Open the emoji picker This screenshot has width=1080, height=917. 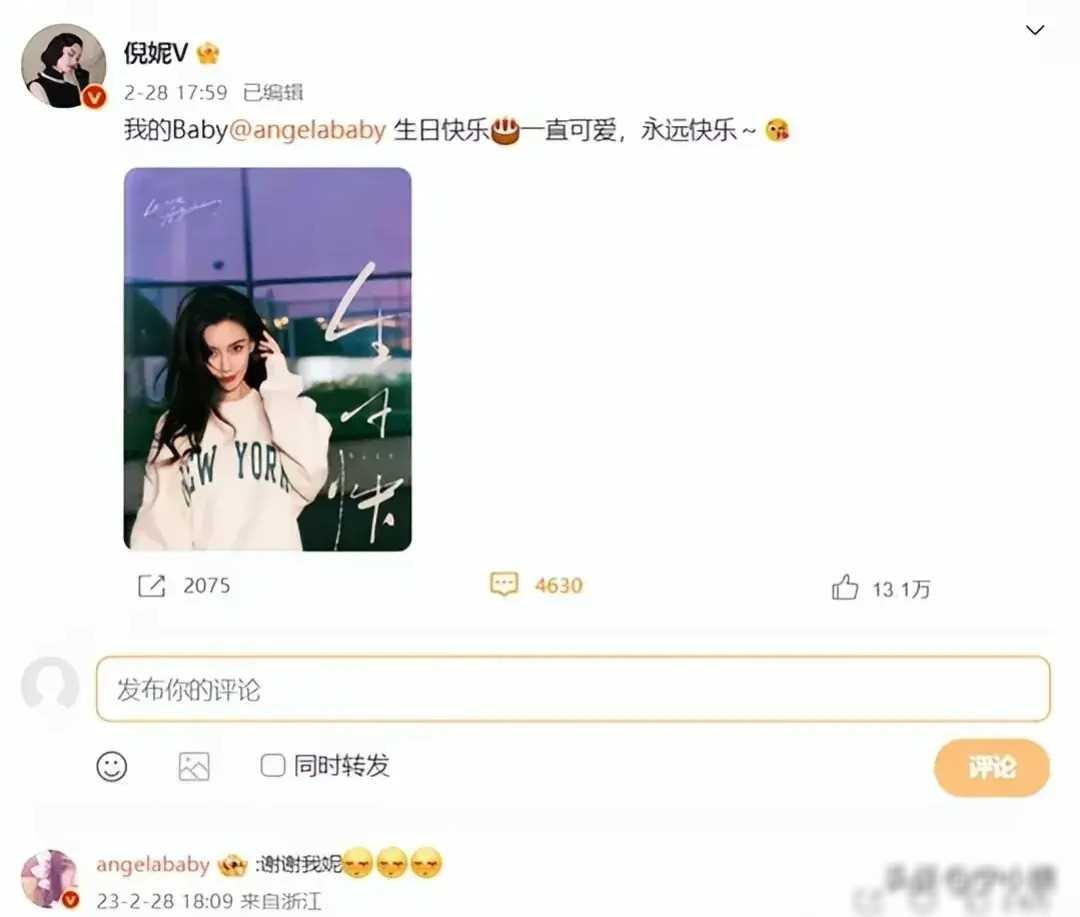(x=112, y=767)
